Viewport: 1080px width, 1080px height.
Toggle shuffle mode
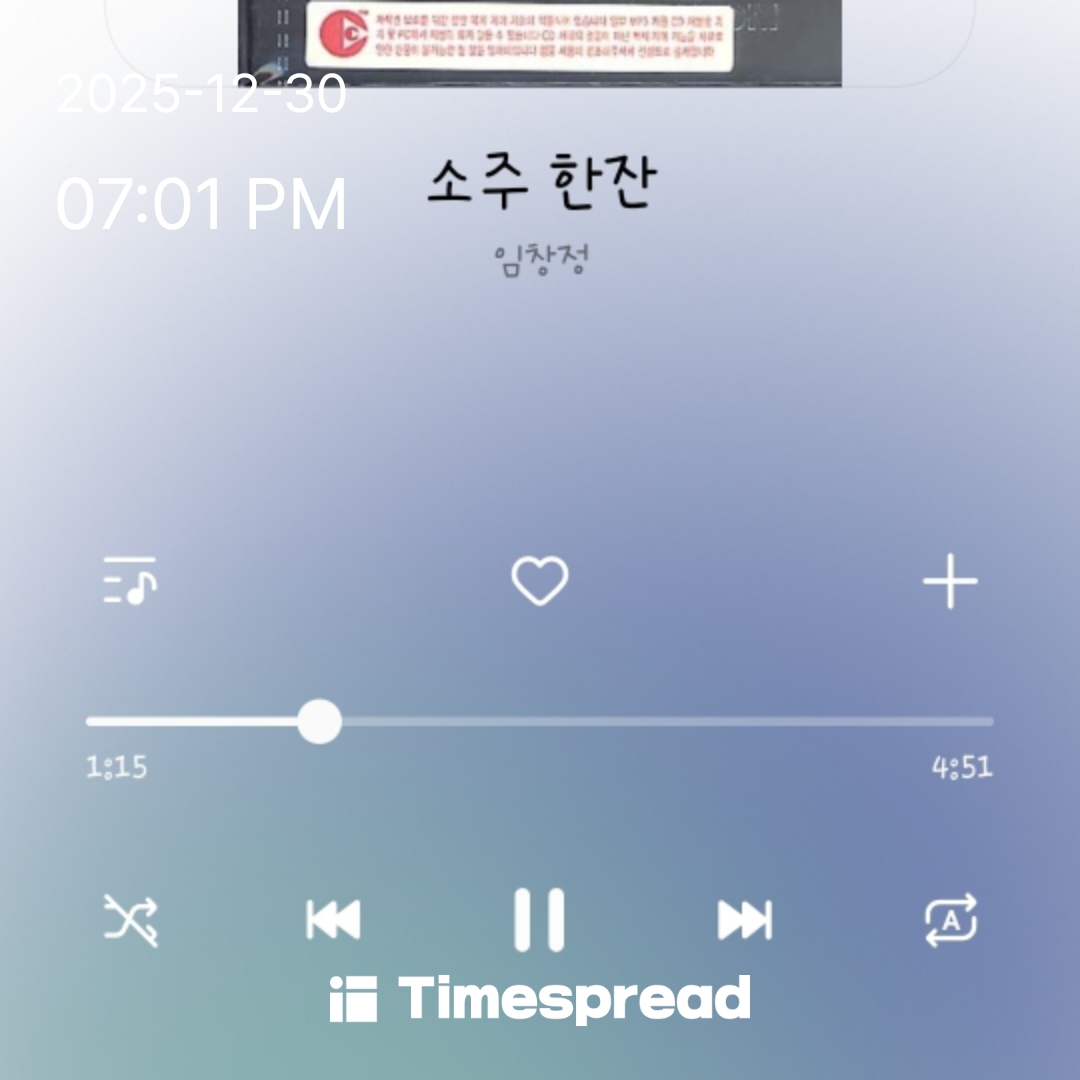[131, 920]
